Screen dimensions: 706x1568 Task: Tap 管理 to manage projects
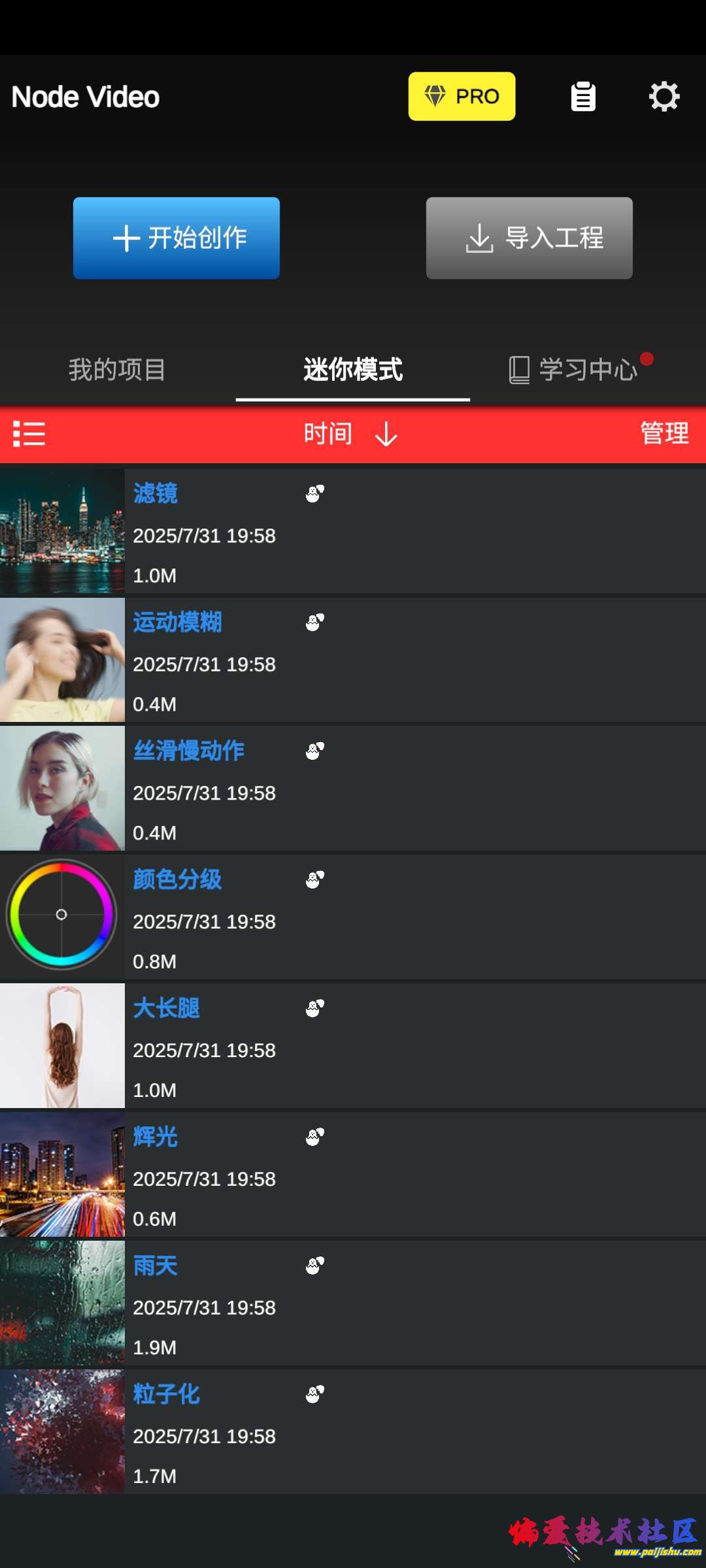tap(664, 434)
